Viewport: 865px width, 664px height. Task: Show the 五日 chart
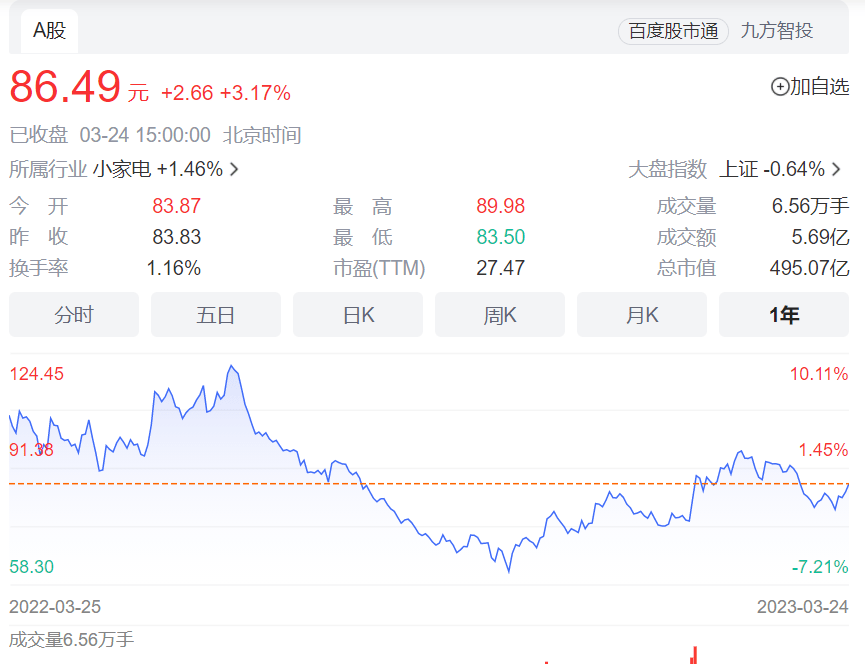click(x=216, y=315)
